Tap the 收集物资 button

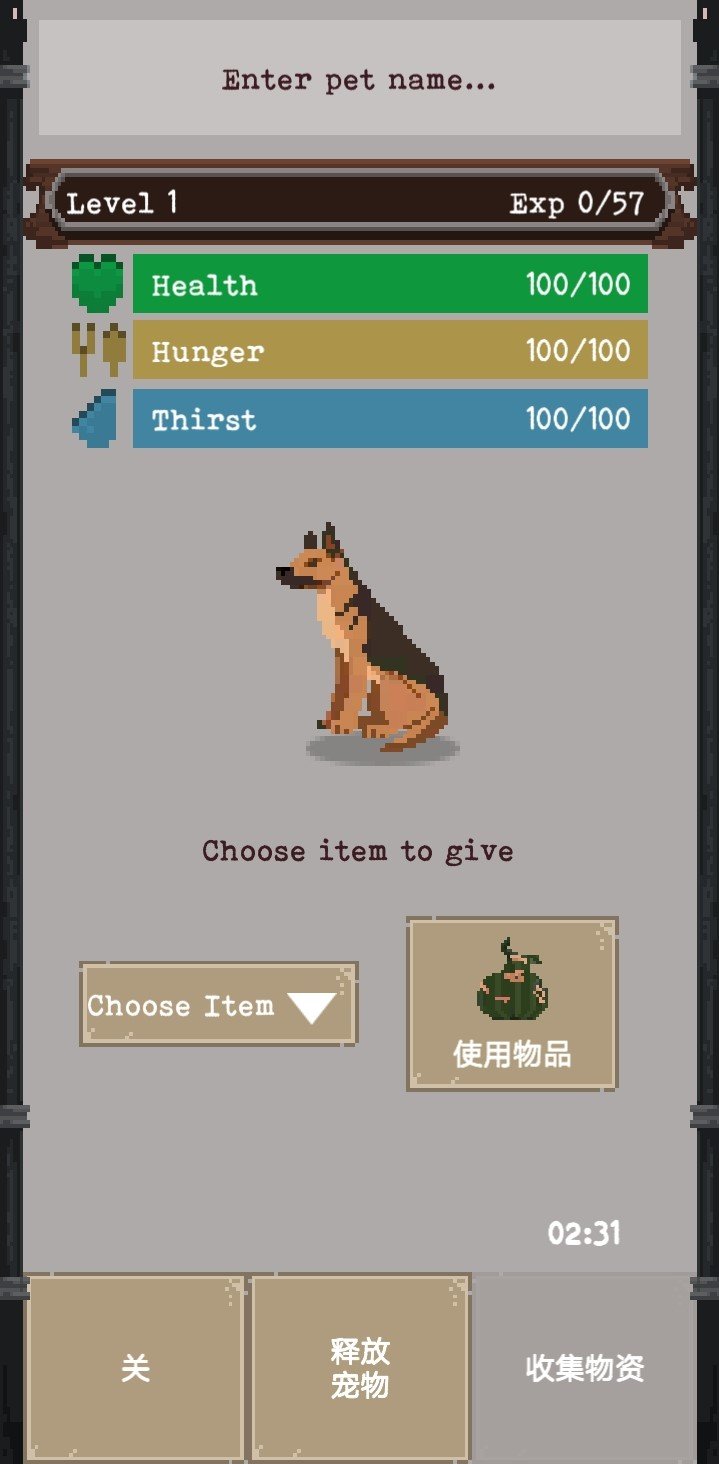[585, 1367]
